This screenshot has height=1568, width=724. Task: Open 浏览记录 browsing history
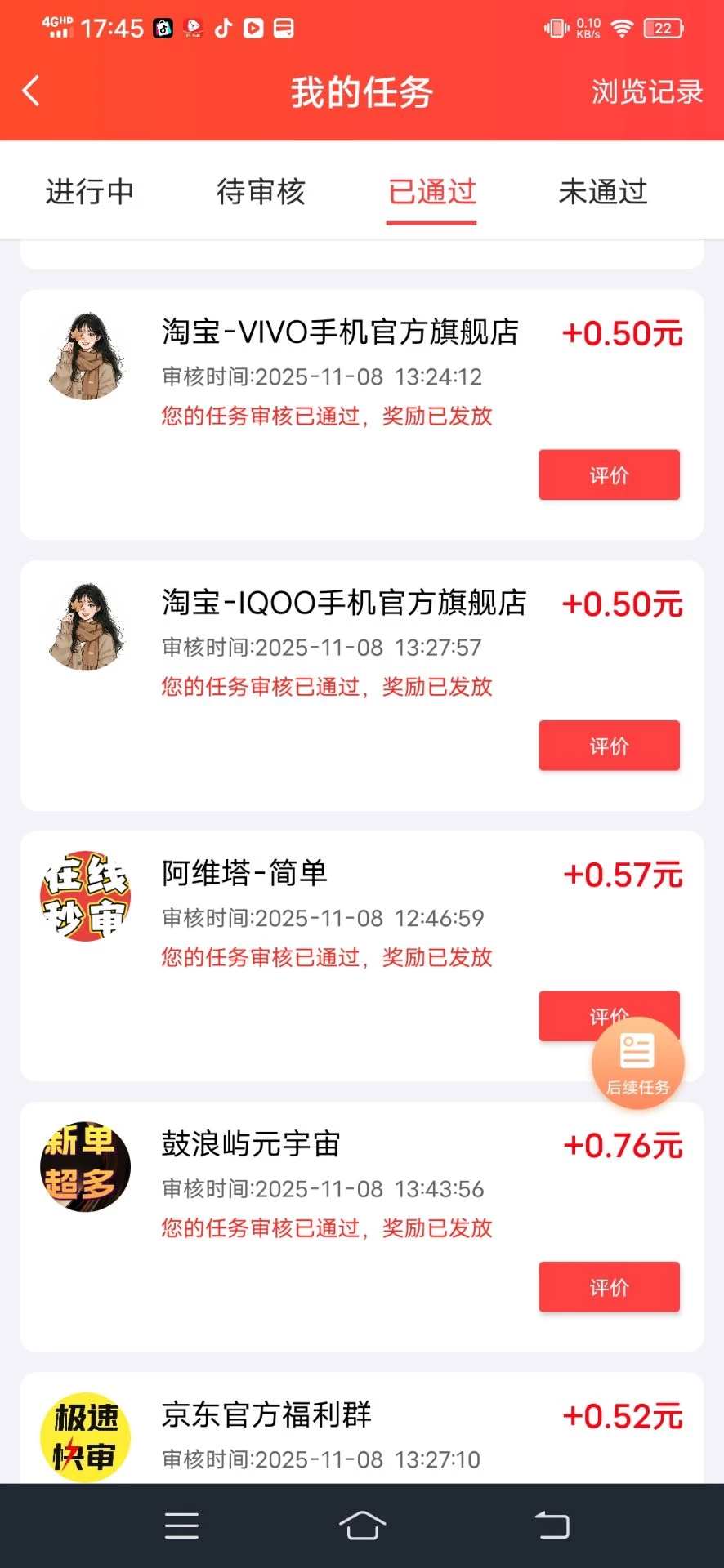646,91
